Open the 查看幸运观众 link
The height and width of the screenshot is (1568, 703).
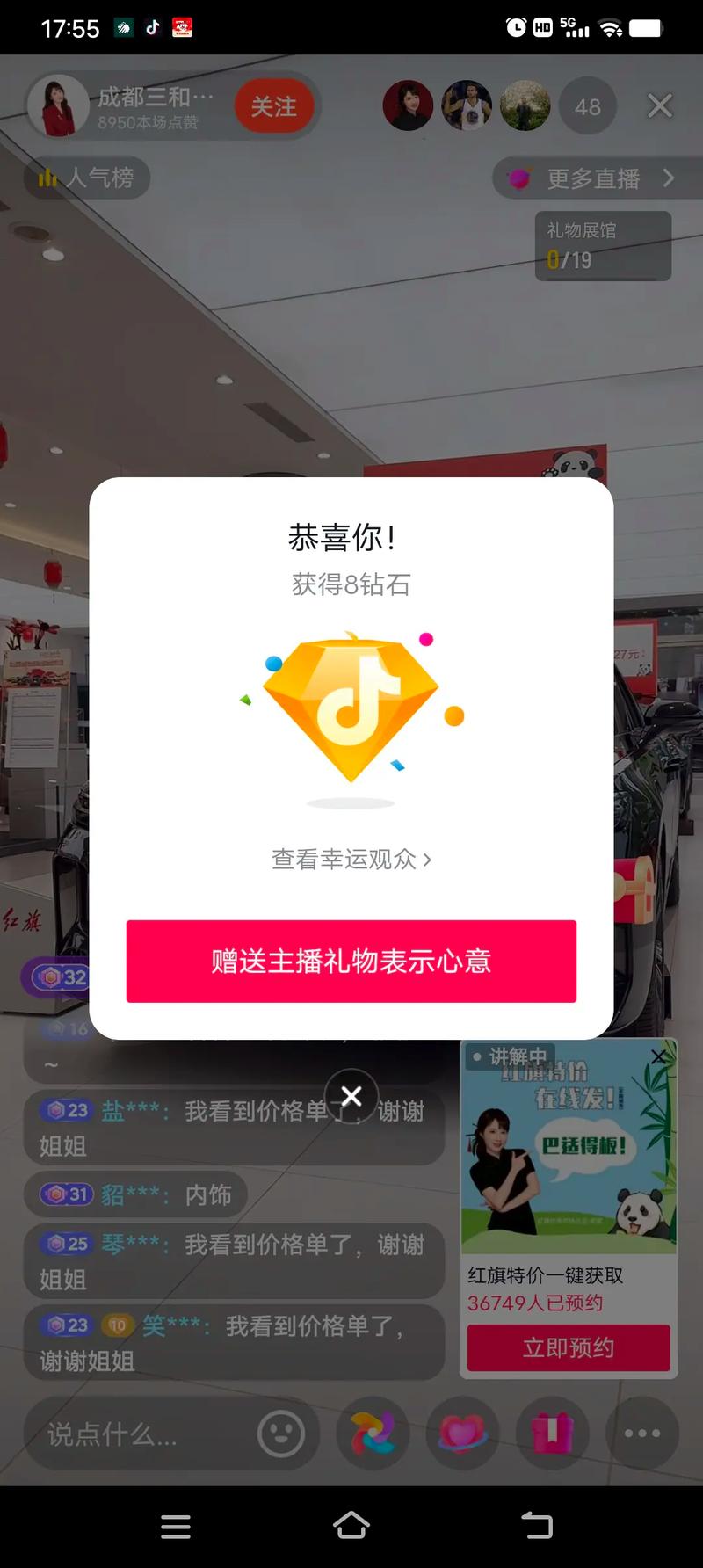coord(351,859)
